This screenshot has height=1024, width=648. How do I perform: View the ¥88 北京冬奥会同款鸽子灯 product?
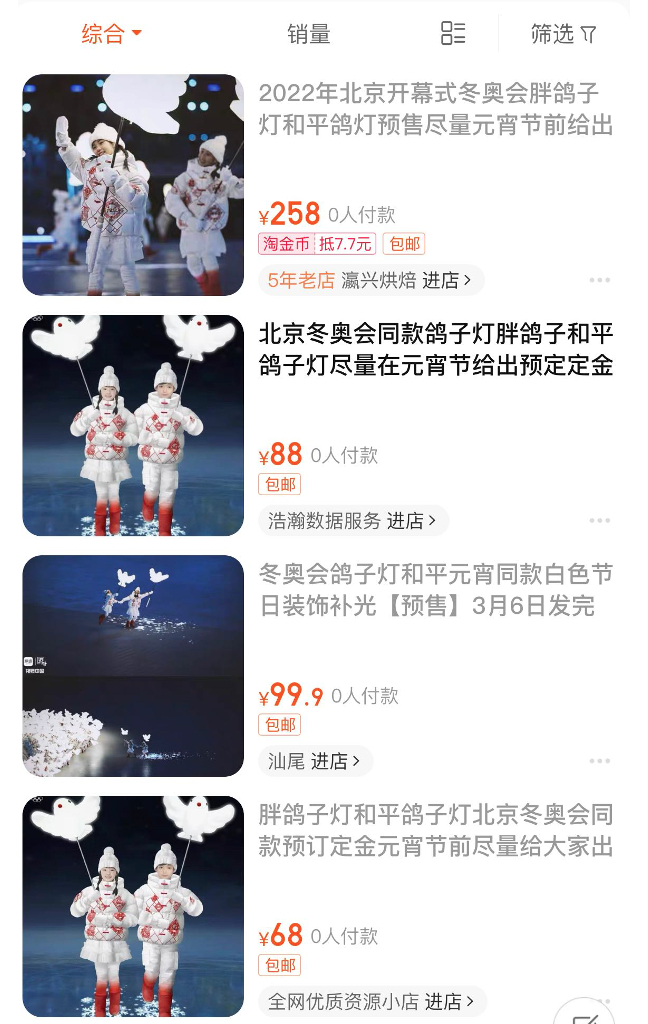coord(435,349)
